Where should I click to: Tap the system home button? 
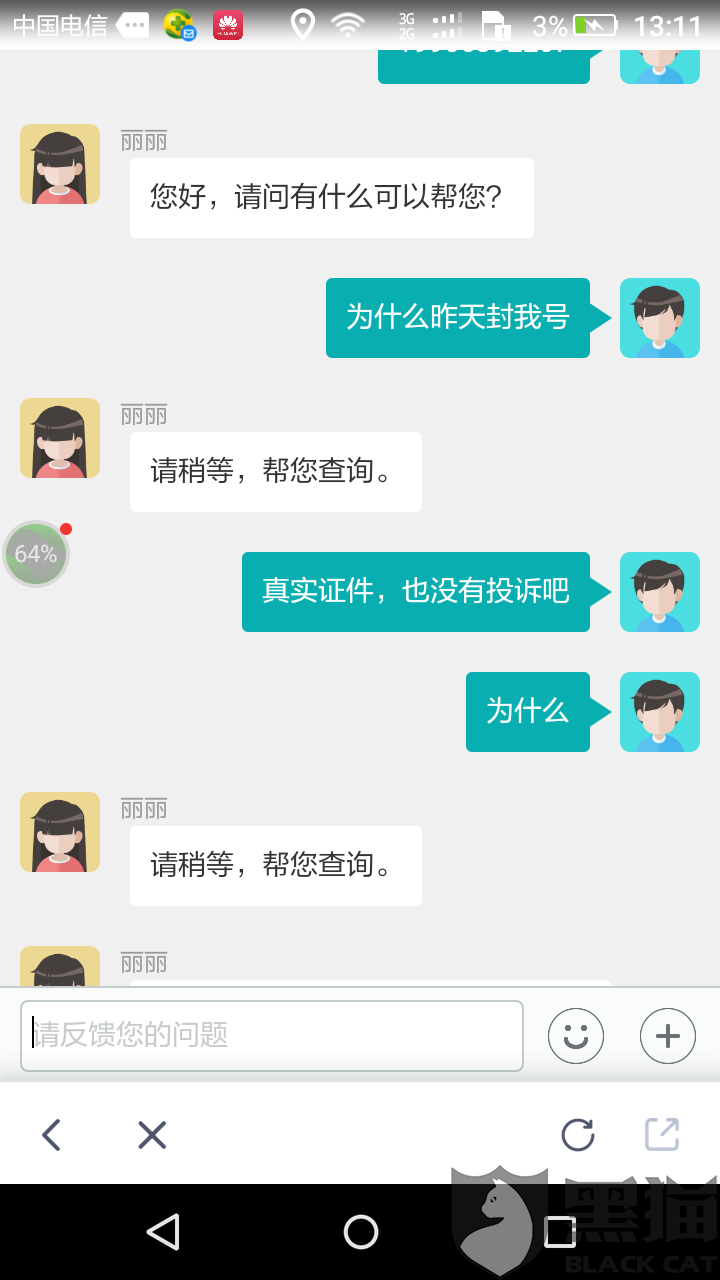point(361,1232)
